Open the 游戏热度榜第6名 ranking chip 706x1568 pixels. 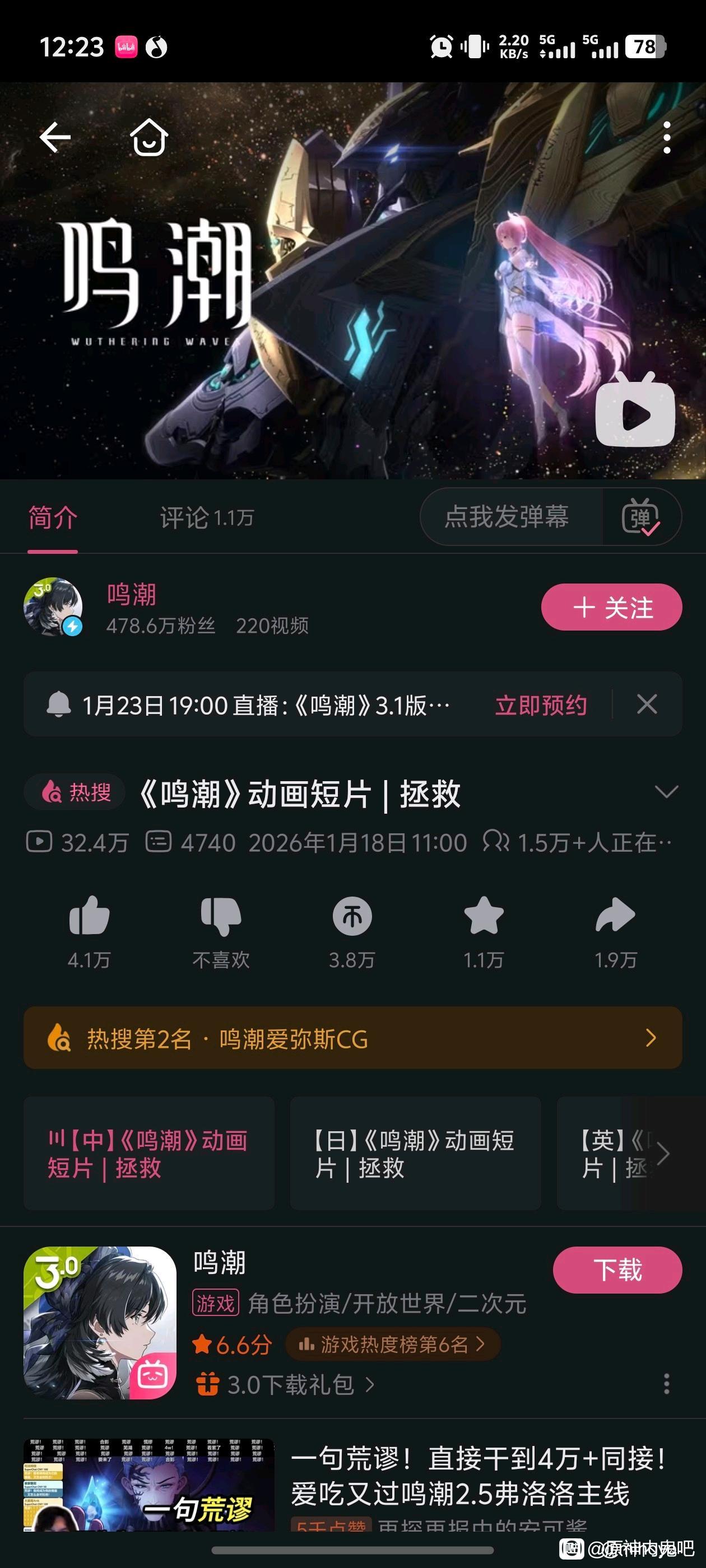(x=393, y=1344)
